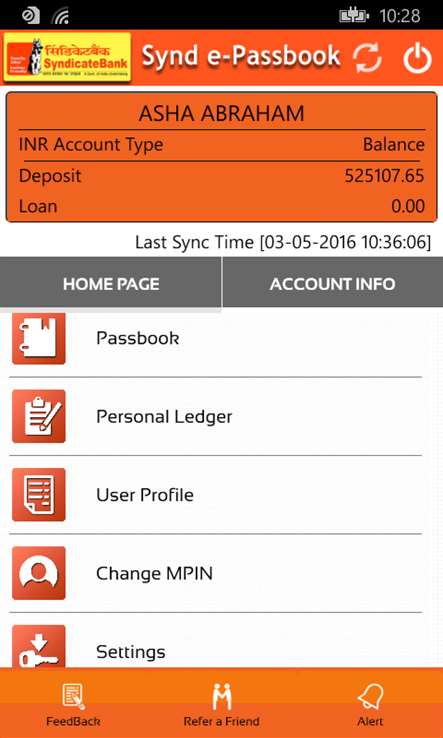Screen dimensions: 443x738
Task: Tap the sync refresh icon
Action: pyautogui.click(x=368, y=58)
